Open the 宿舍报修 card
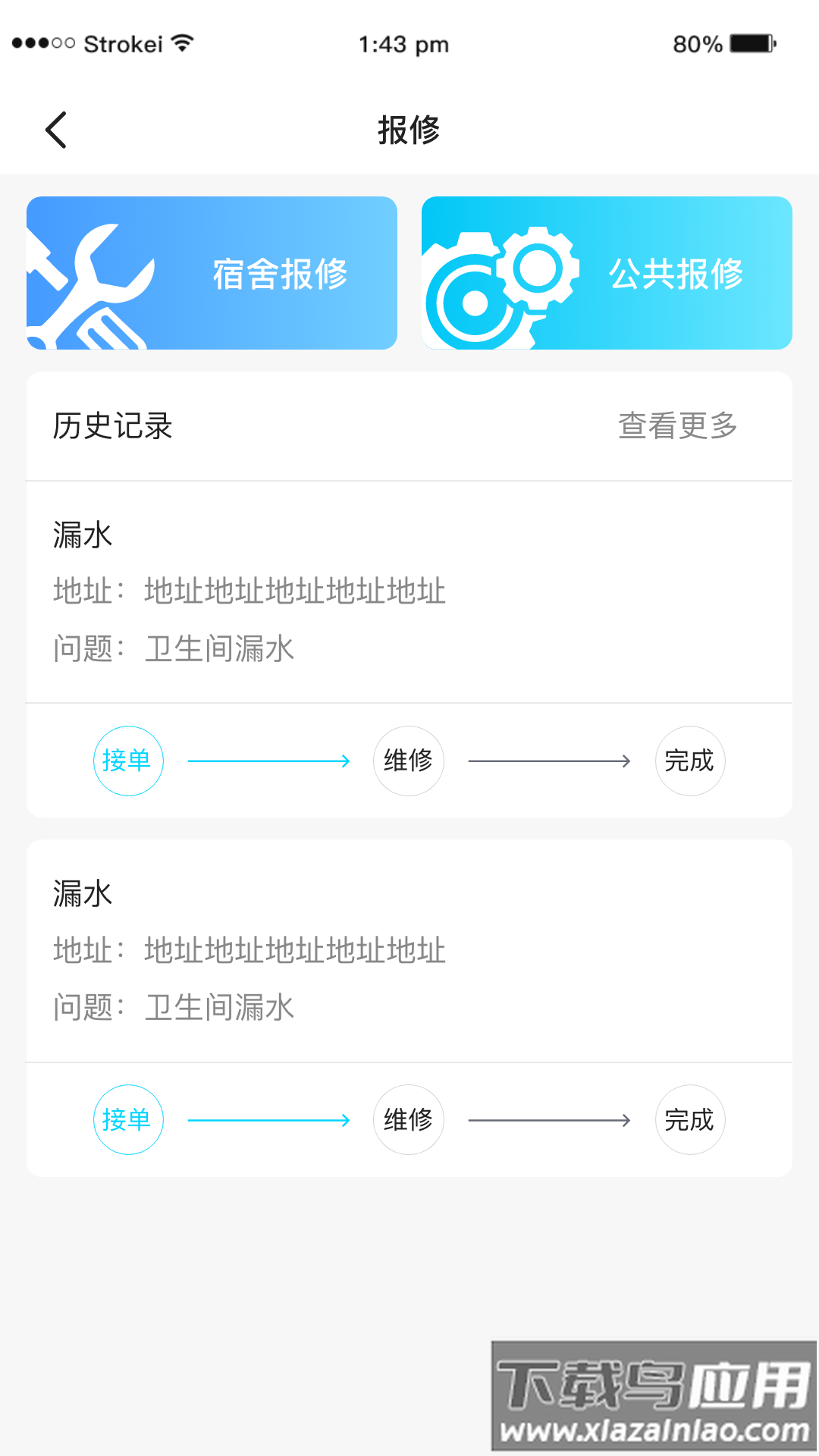Viewport: 819px width, 1456px height. coord(212,274)
